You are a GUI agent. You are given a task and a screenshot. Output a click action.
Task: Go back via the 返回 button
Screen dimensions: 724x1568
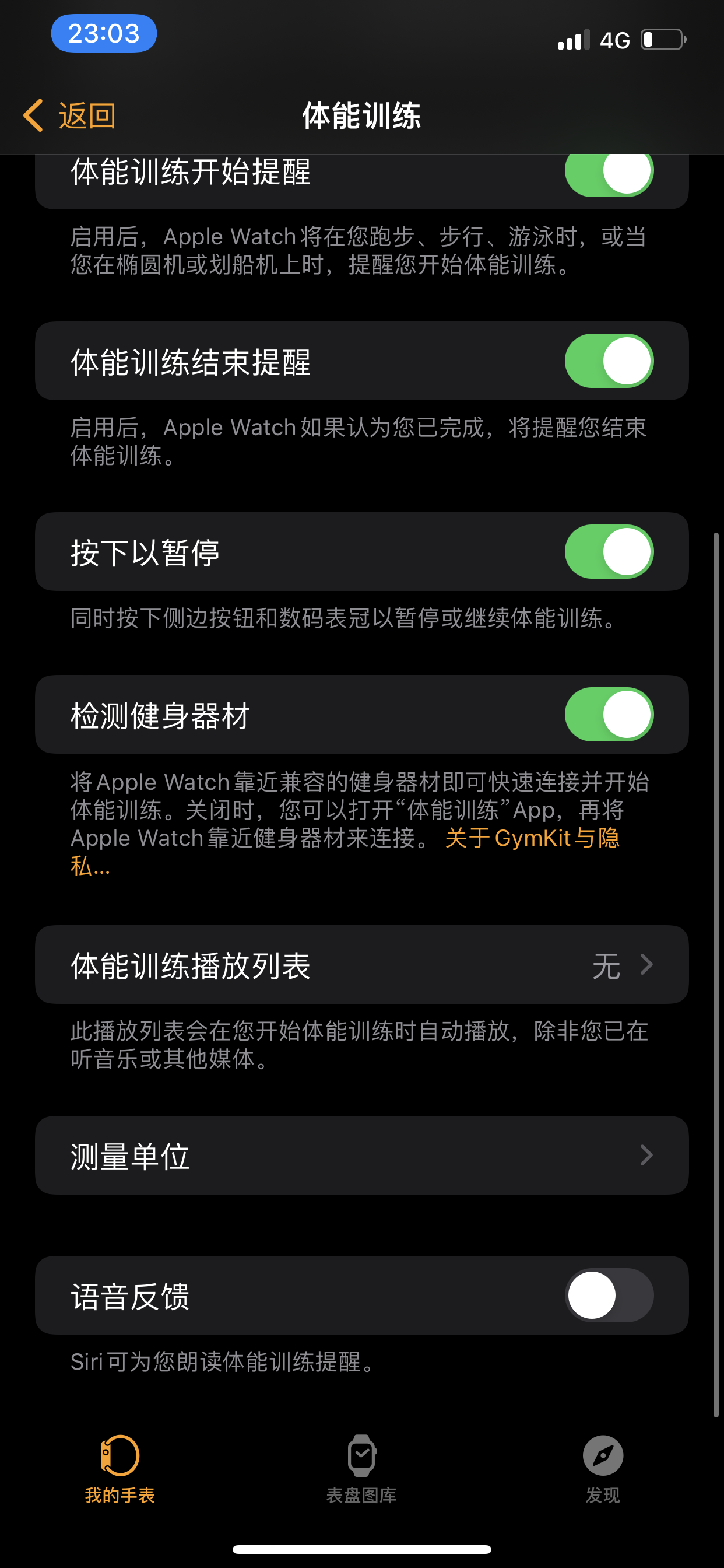70,116
